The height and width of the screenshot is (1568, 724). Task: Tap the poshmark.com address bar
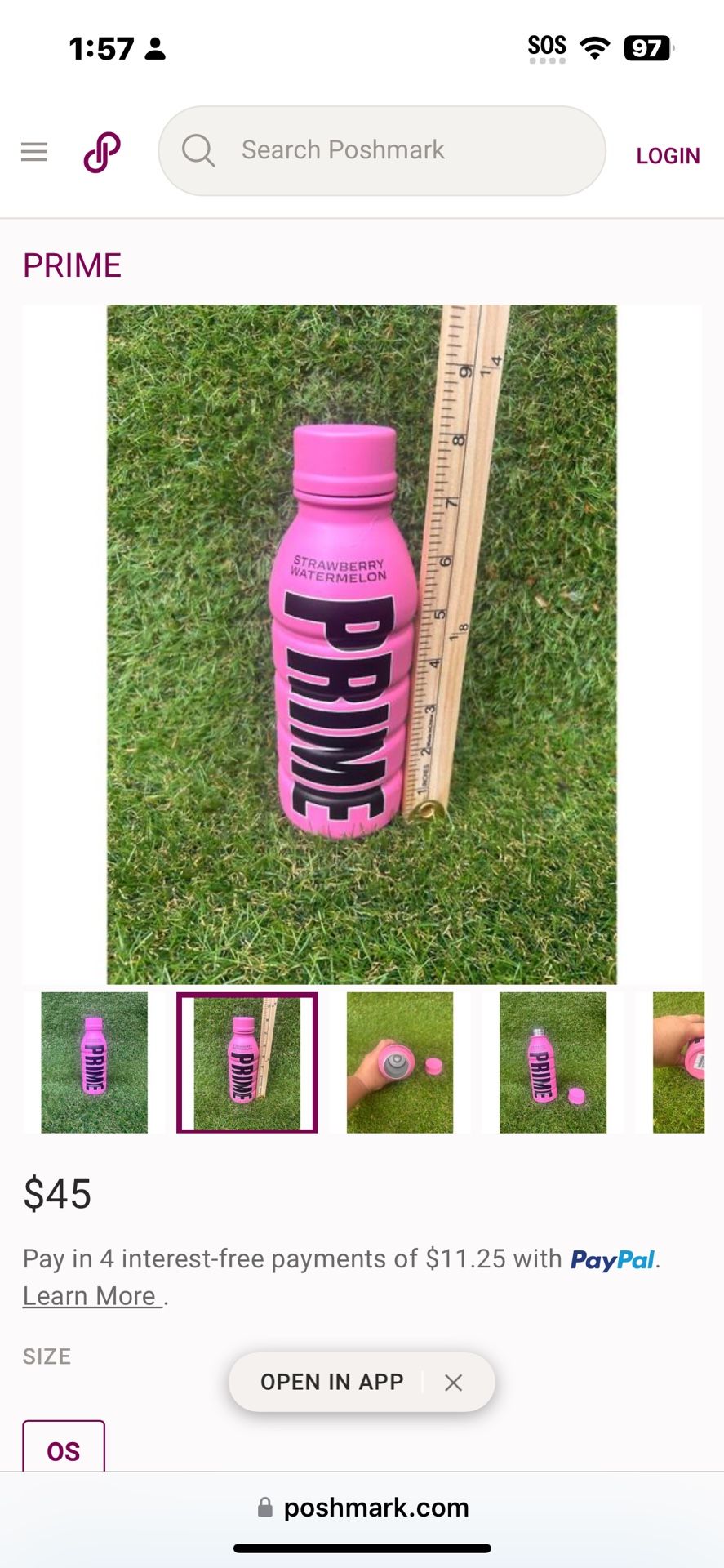pyautogui.click(x=362, y=1508)
